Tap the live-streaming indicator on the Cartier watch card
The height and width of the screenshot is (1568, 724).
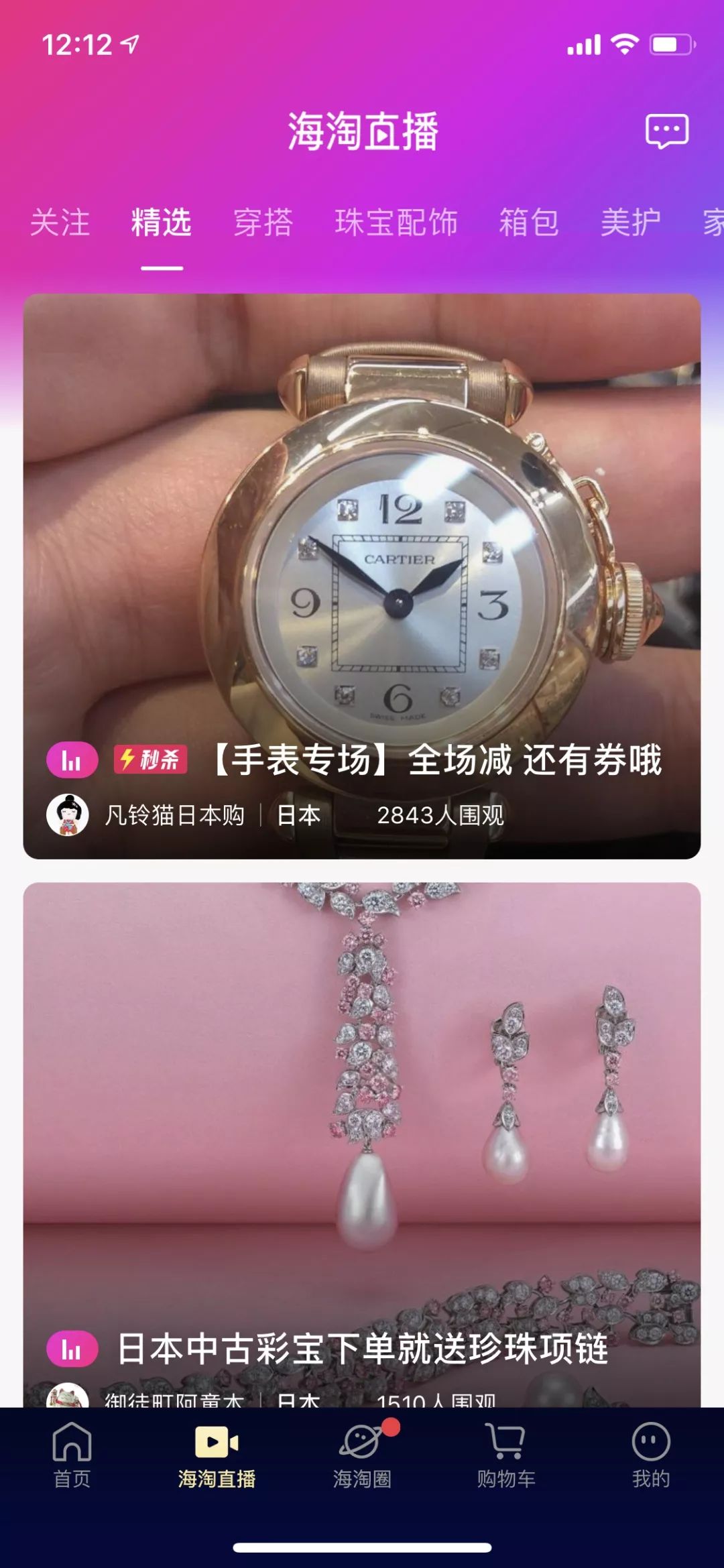point(72,758)
